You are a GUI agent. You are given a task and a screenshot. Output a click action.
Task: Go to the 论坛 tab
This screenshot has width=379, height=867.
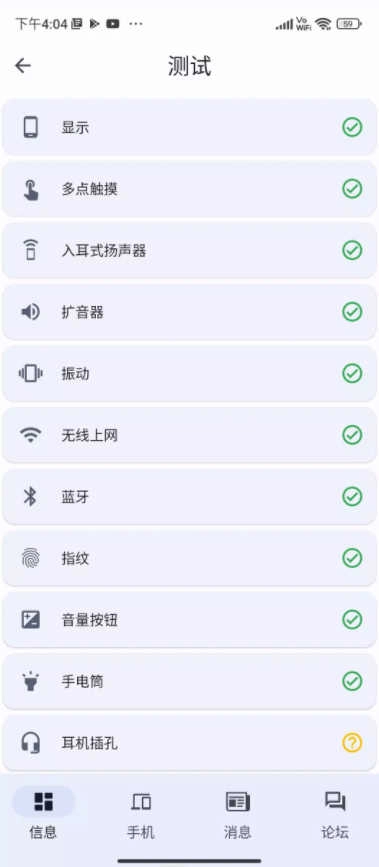335,814
